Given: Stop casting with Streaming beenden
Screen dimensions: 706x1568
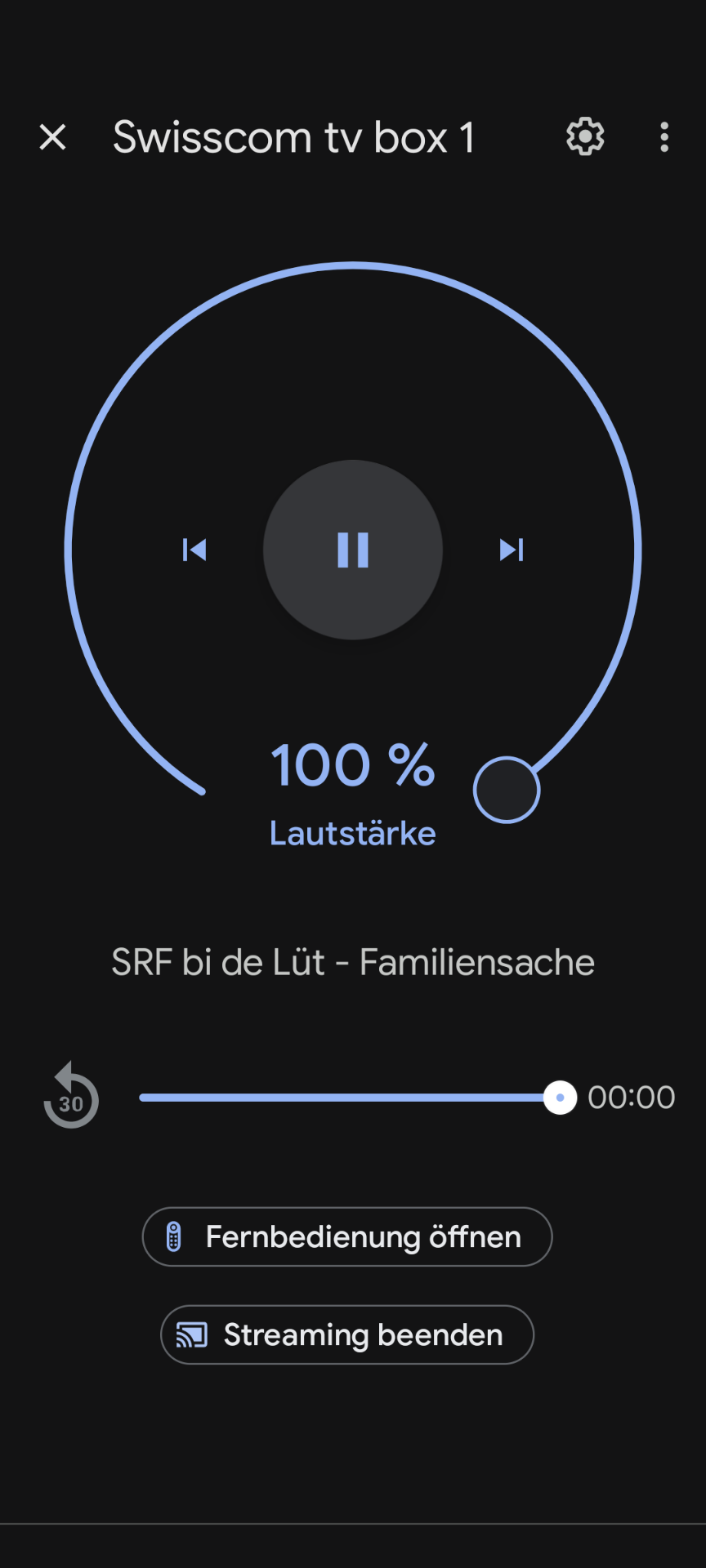Looking at the screenshot, I should pyautogui.click(x=347, y=1334).
